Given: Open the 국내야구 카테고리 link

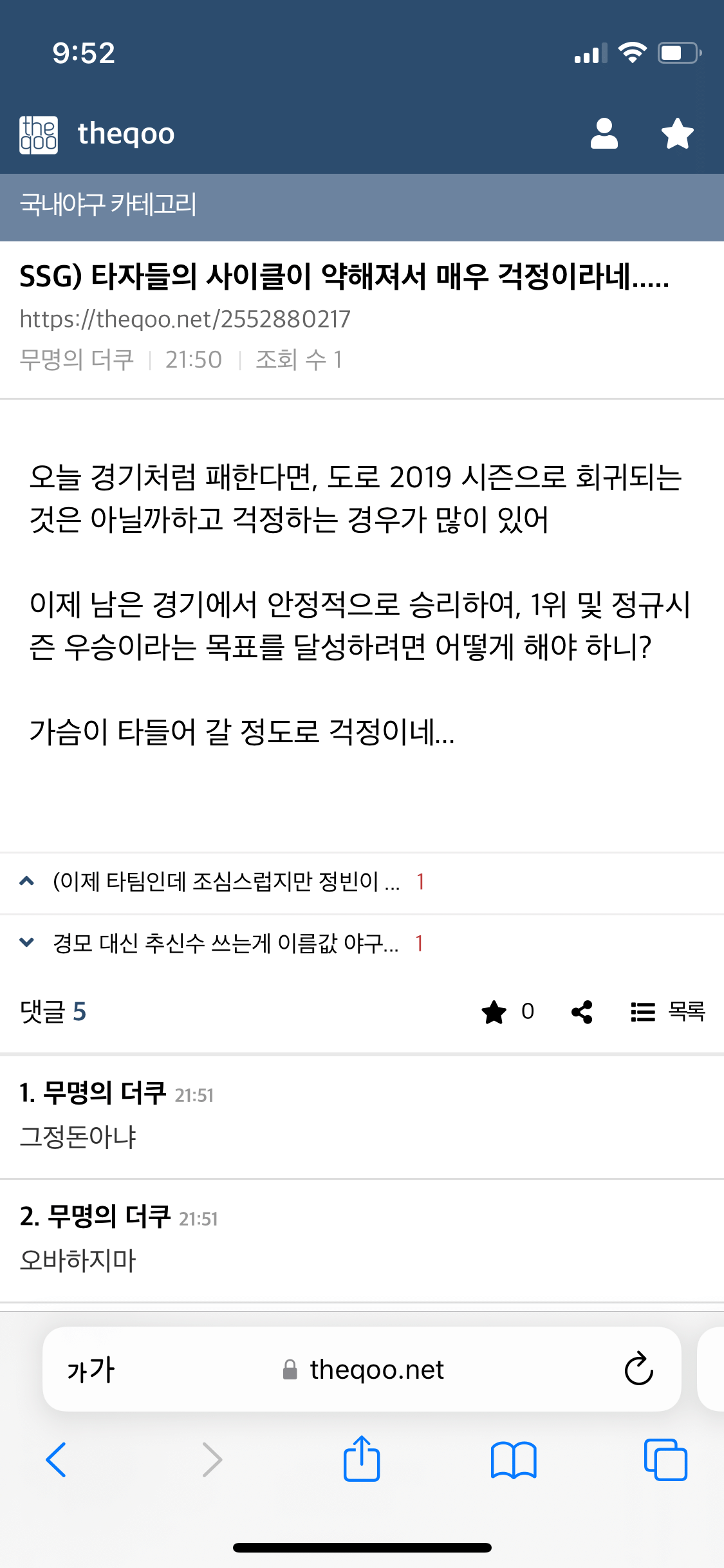Looking at the screenshot, I should [x=108, y=205].
